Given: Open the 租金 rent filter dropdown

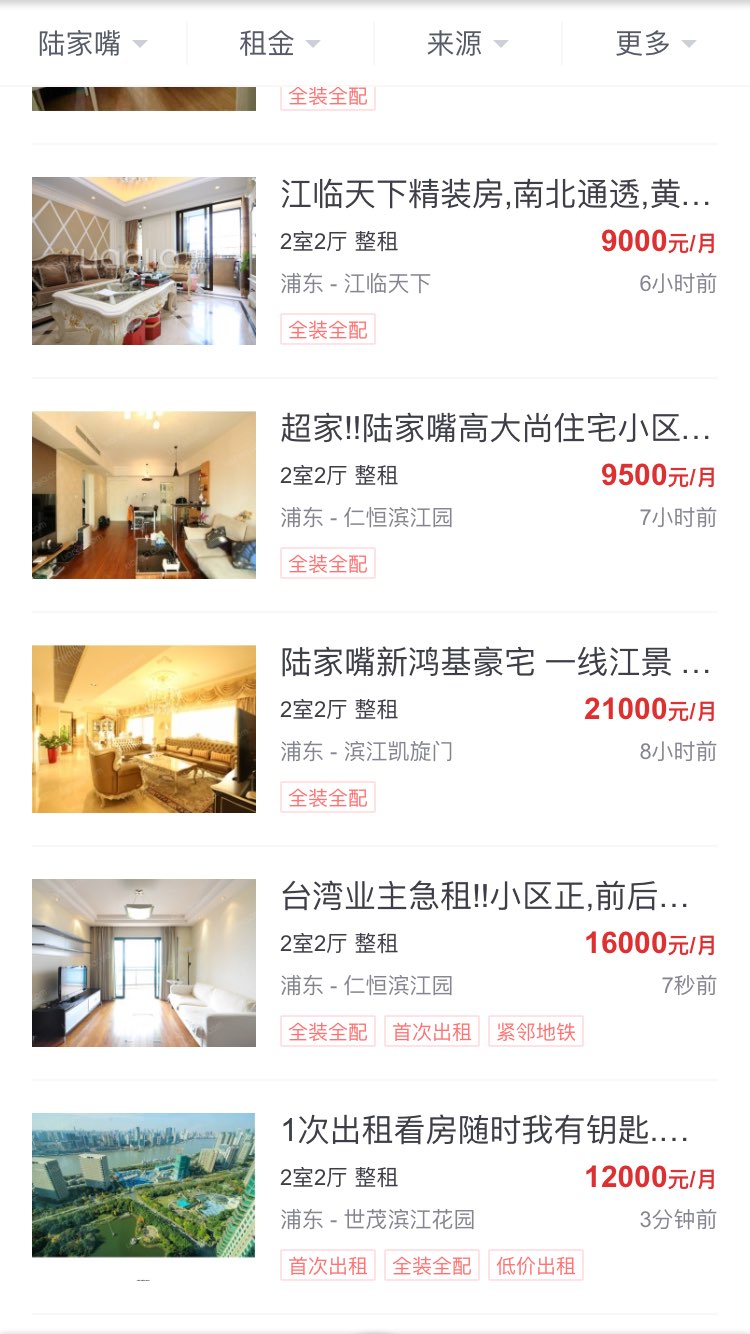Looking at the screenshot, I should [280, 44].
